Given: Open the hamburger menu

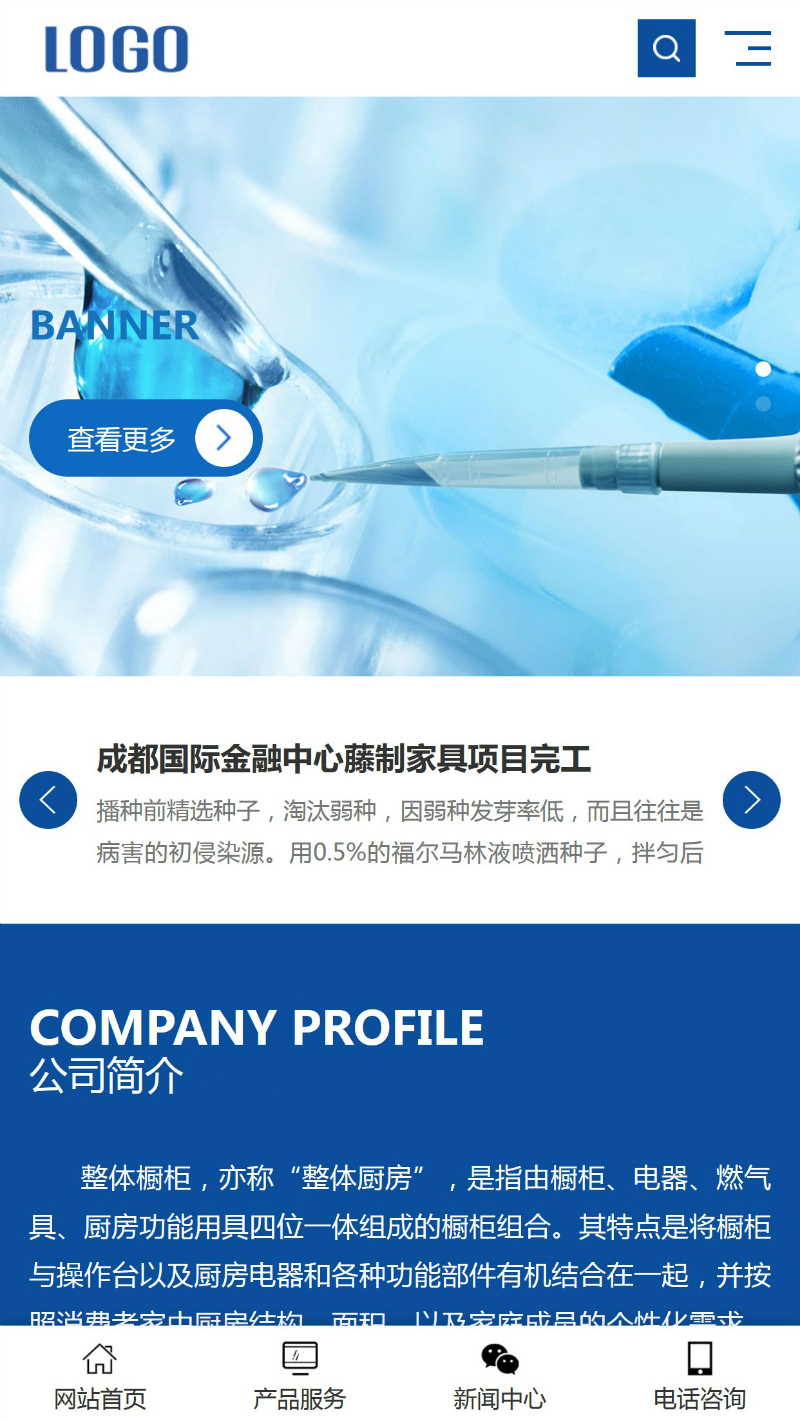Looking at the screenshot, I should click(x=747, y=48).
